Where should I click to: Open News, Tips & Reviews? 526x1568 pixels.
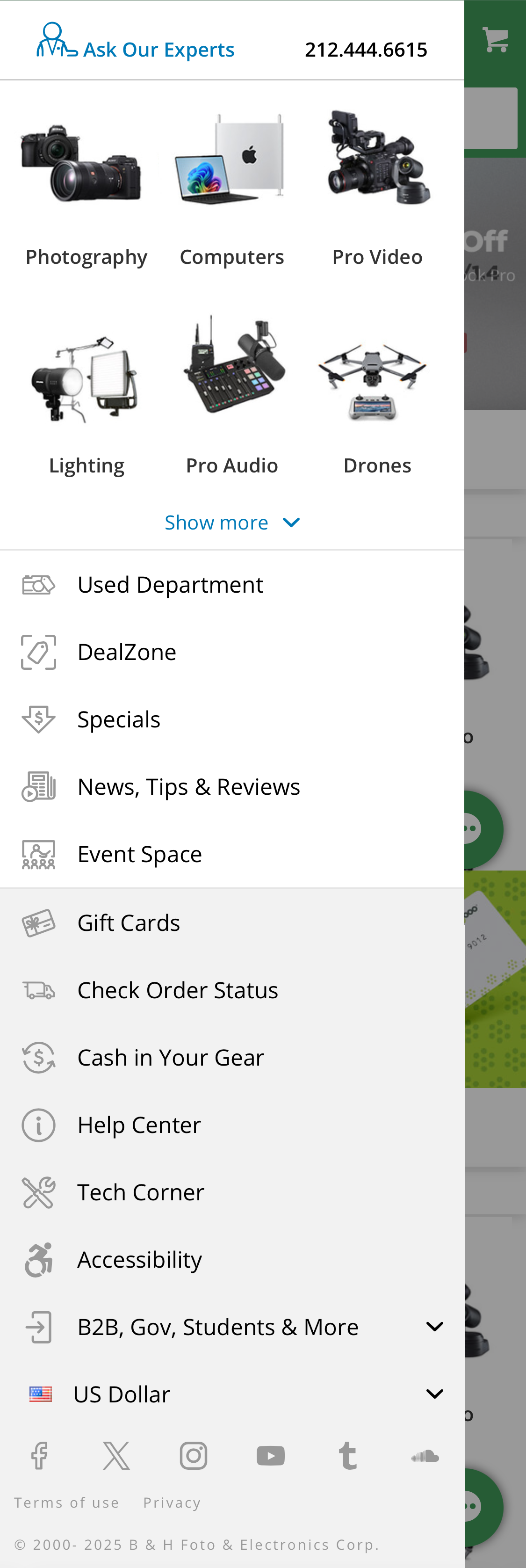[188, 786]
